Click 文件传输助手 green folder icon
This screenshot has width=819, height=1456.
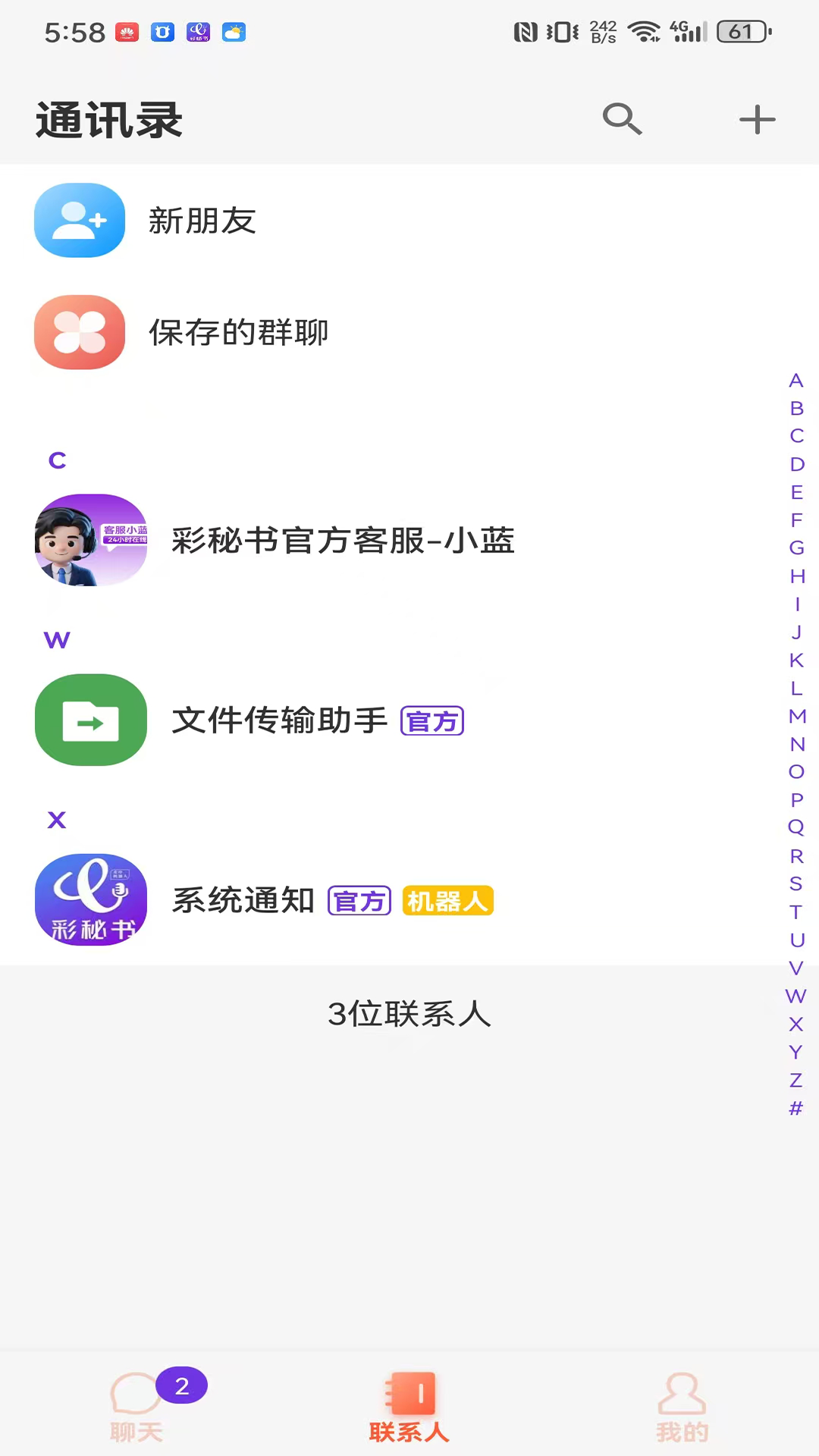point(90,720)
